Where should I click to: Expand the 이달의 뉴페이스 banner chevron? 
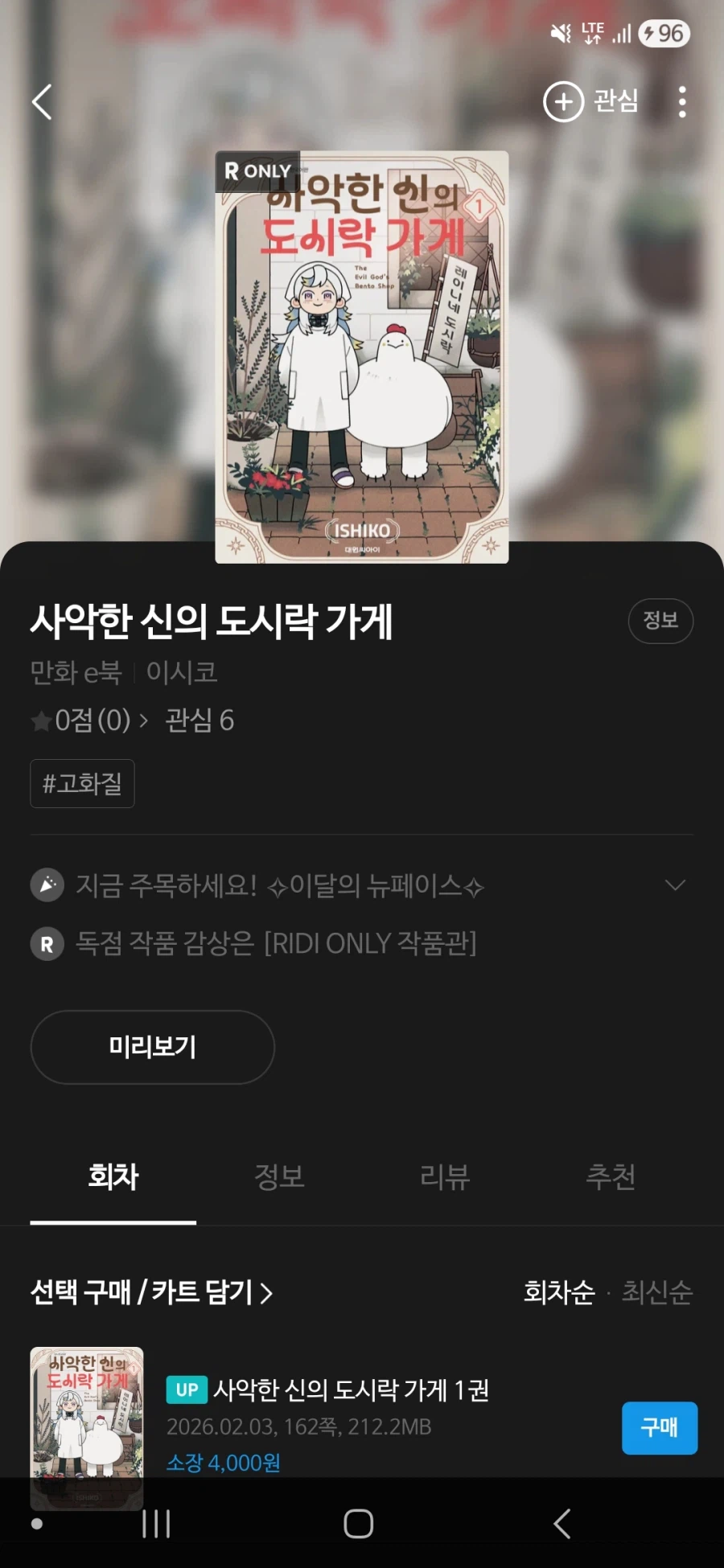674,885
